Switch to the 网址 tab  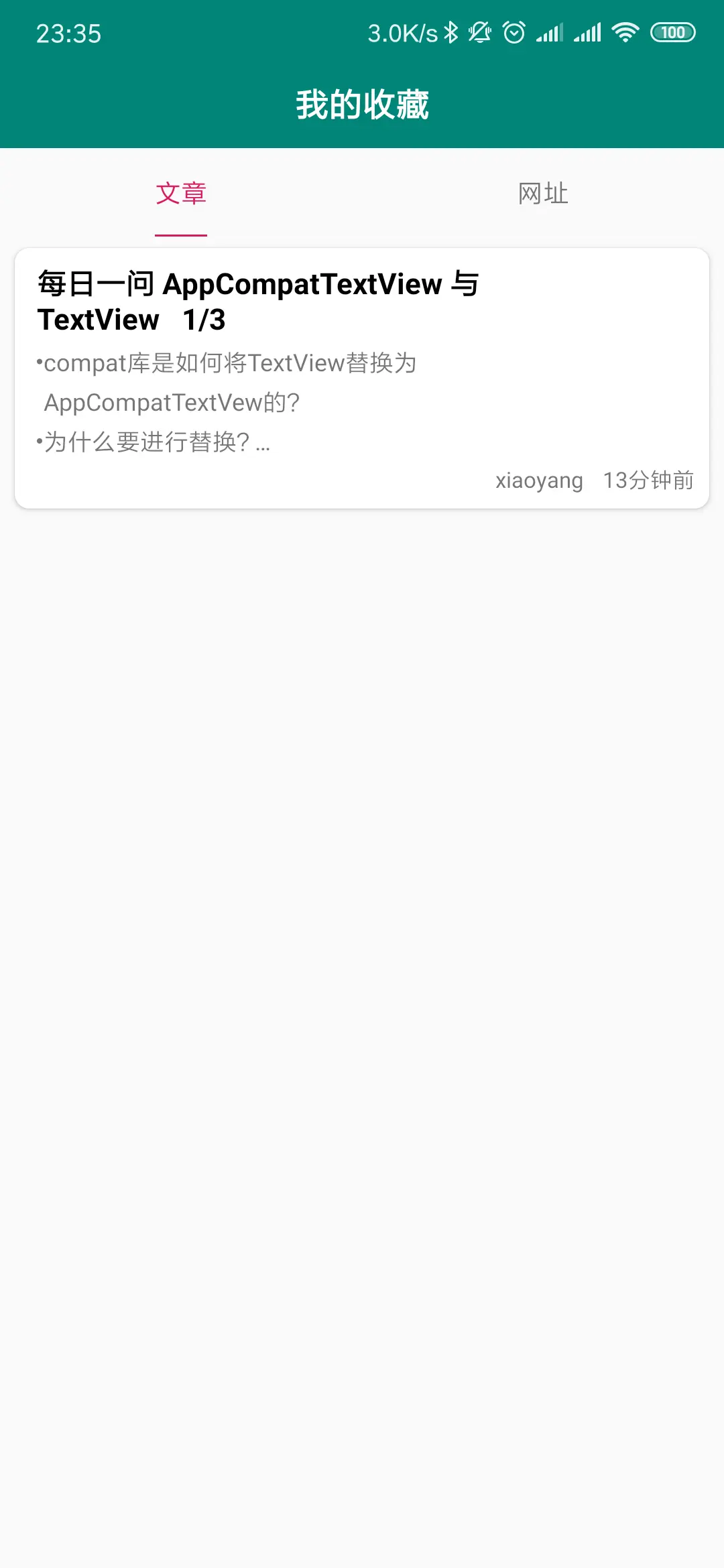[x=543, y=194]
